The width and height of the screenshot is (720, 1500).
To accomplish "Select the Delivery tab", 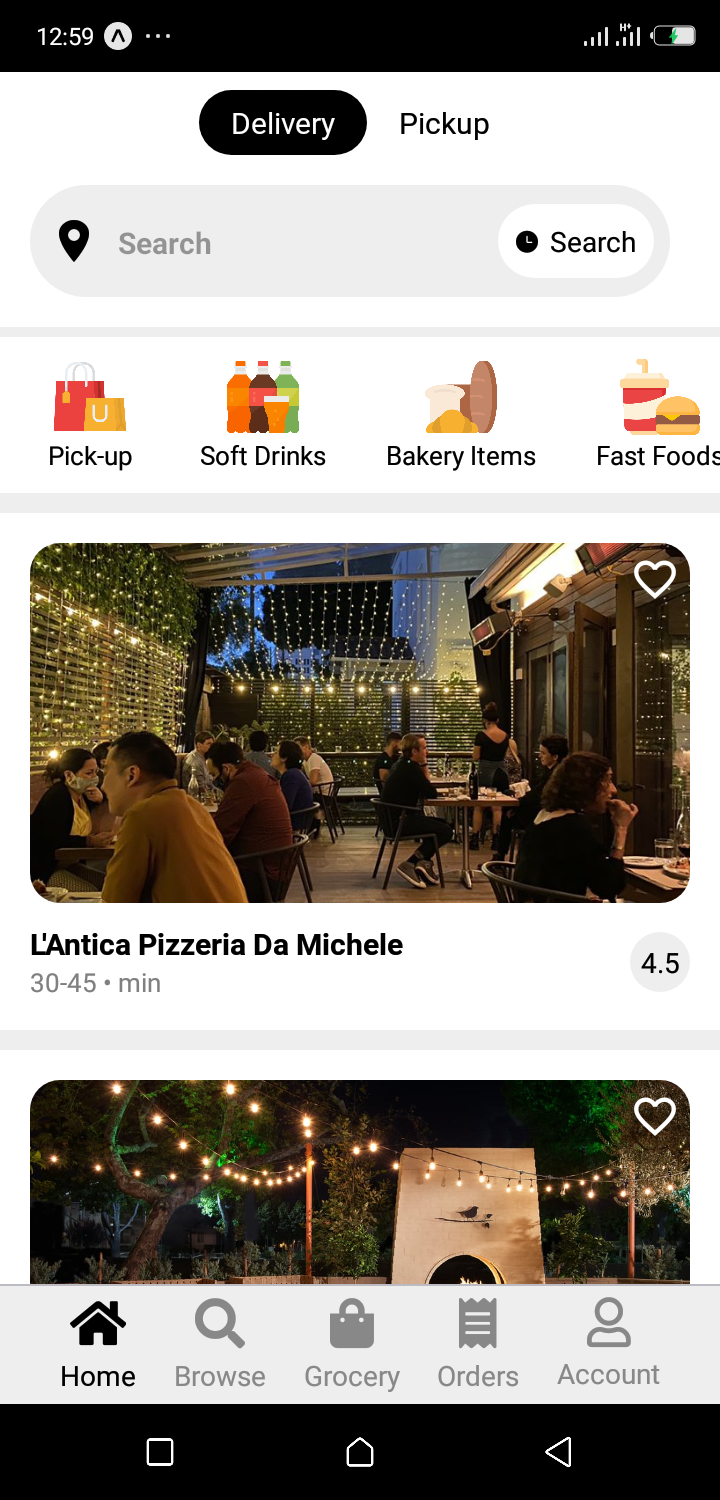I will (x=282, y=122).
